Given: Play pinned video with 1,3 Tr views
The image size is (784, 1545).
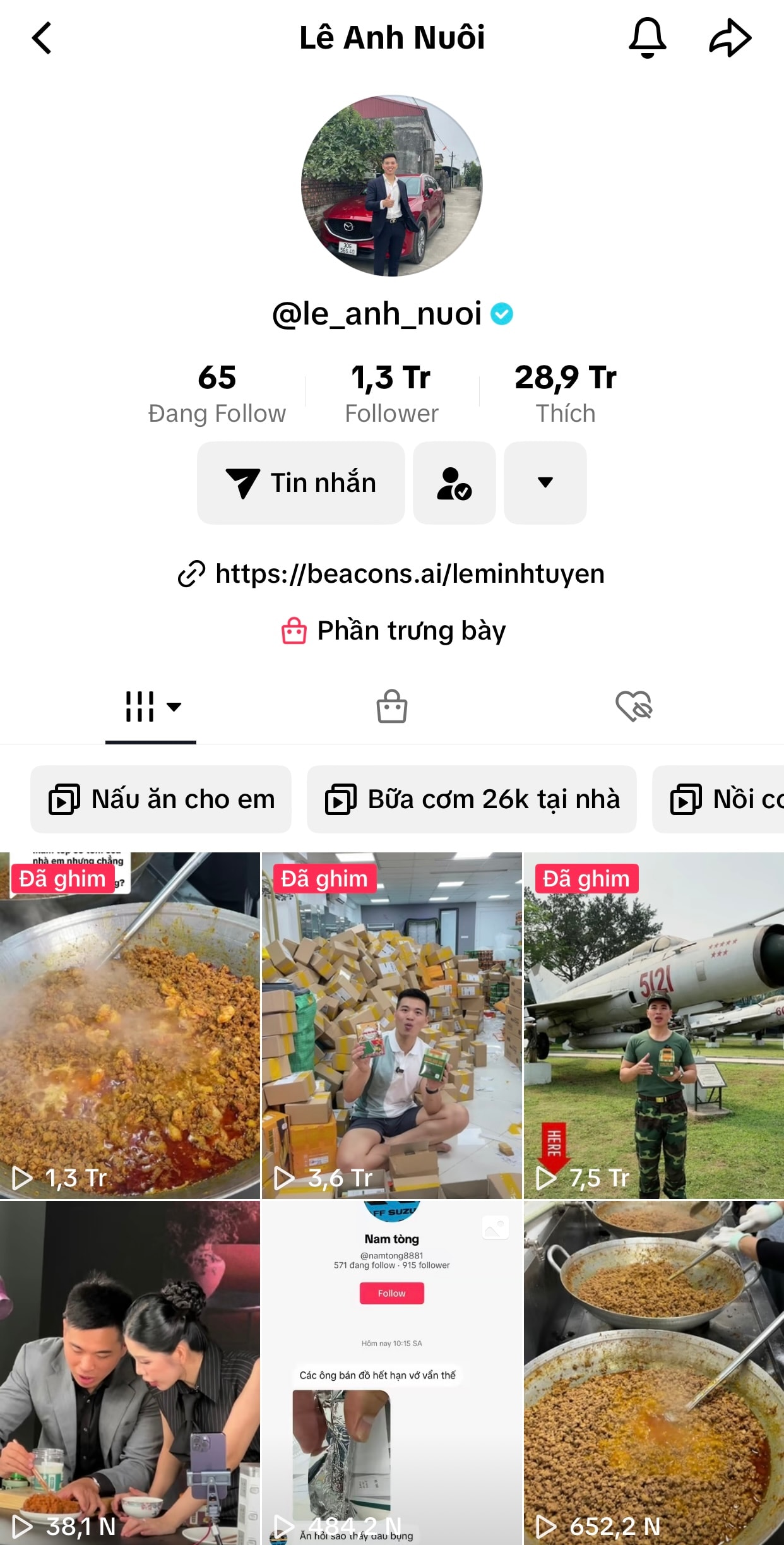Looking at the screenshot, I should pos(129,1025).
